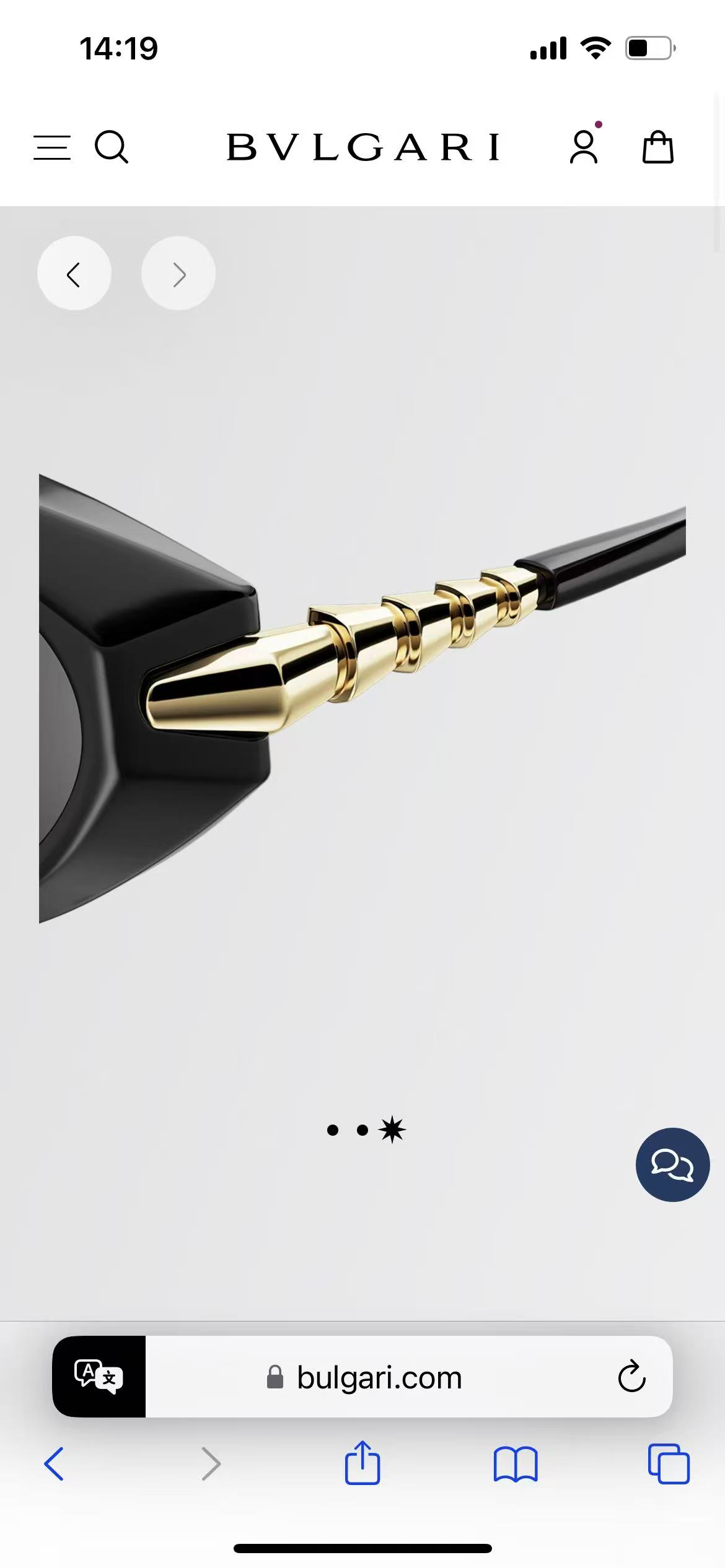Open the live chat bubble
The height and width of the screenshot is (1568, 725).
(672, 1165)
